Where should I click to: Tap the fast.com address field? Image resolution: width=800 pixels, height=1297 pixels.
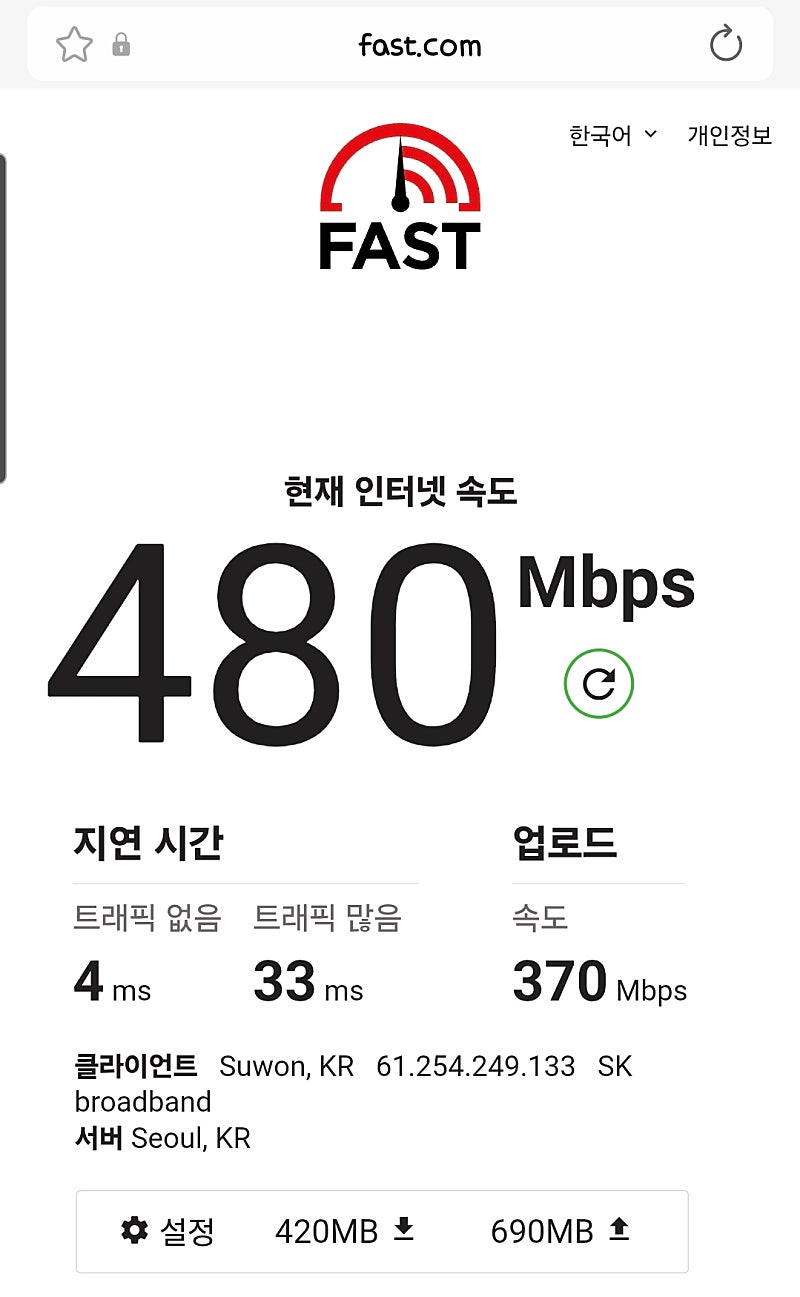[x=419, y=45]
